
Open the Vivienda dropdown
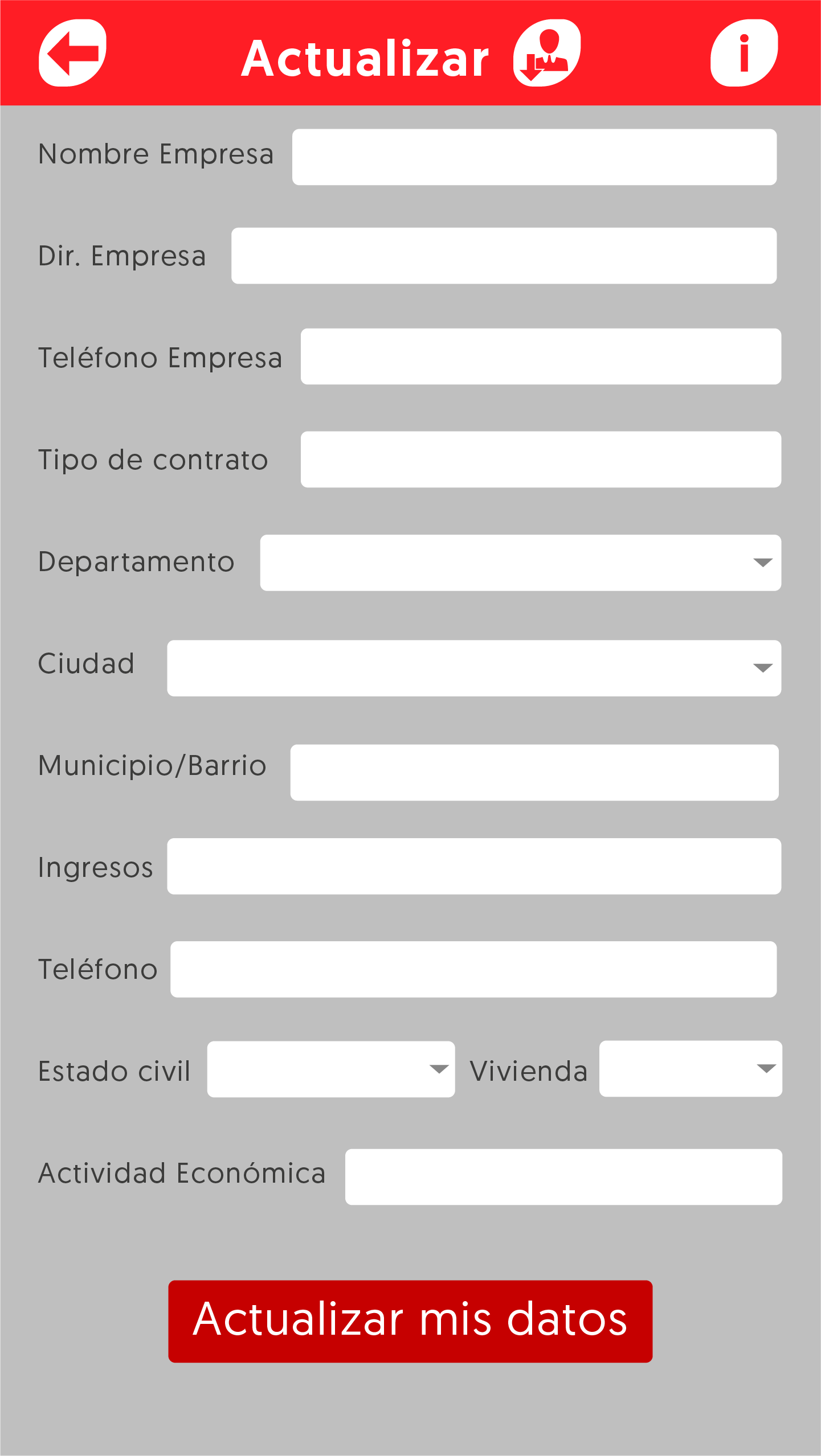coord(691,1069)
